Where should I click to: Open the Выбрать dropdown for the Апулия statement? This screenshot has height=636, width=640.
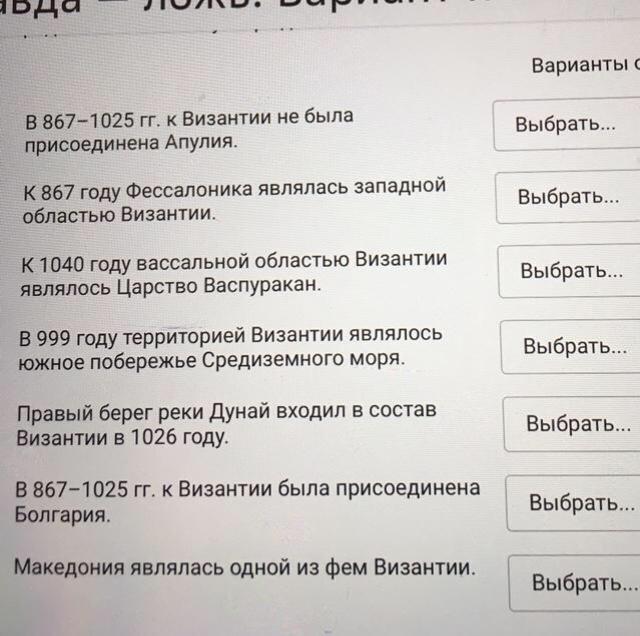point(566,126)
